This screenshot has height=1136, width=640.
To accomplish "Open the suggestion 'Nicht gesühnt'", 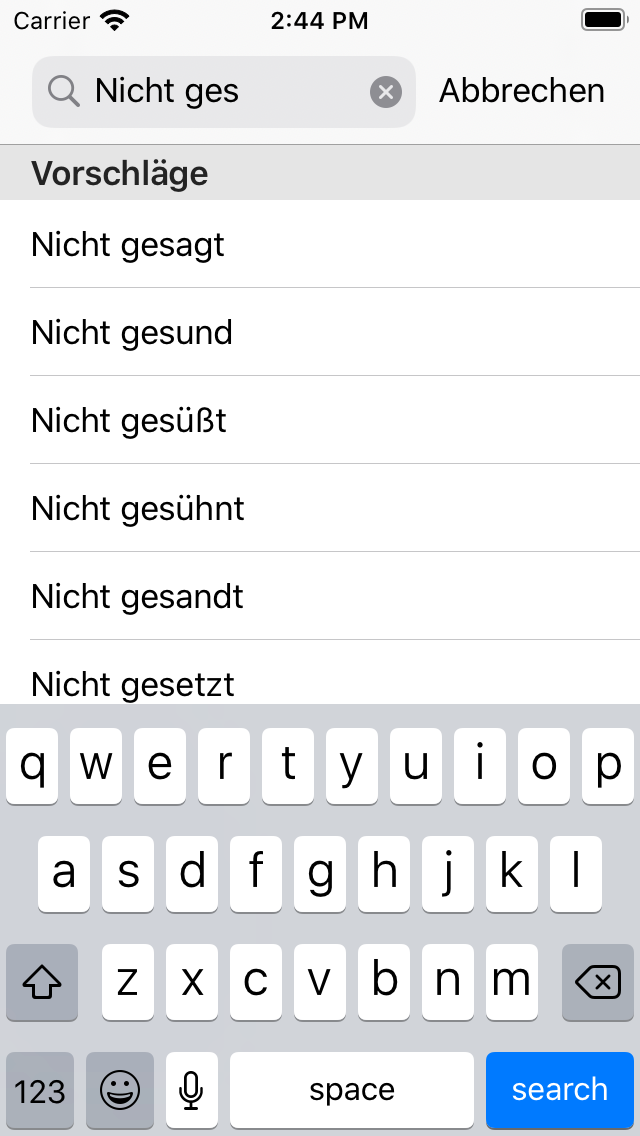I will click(320, 508).
